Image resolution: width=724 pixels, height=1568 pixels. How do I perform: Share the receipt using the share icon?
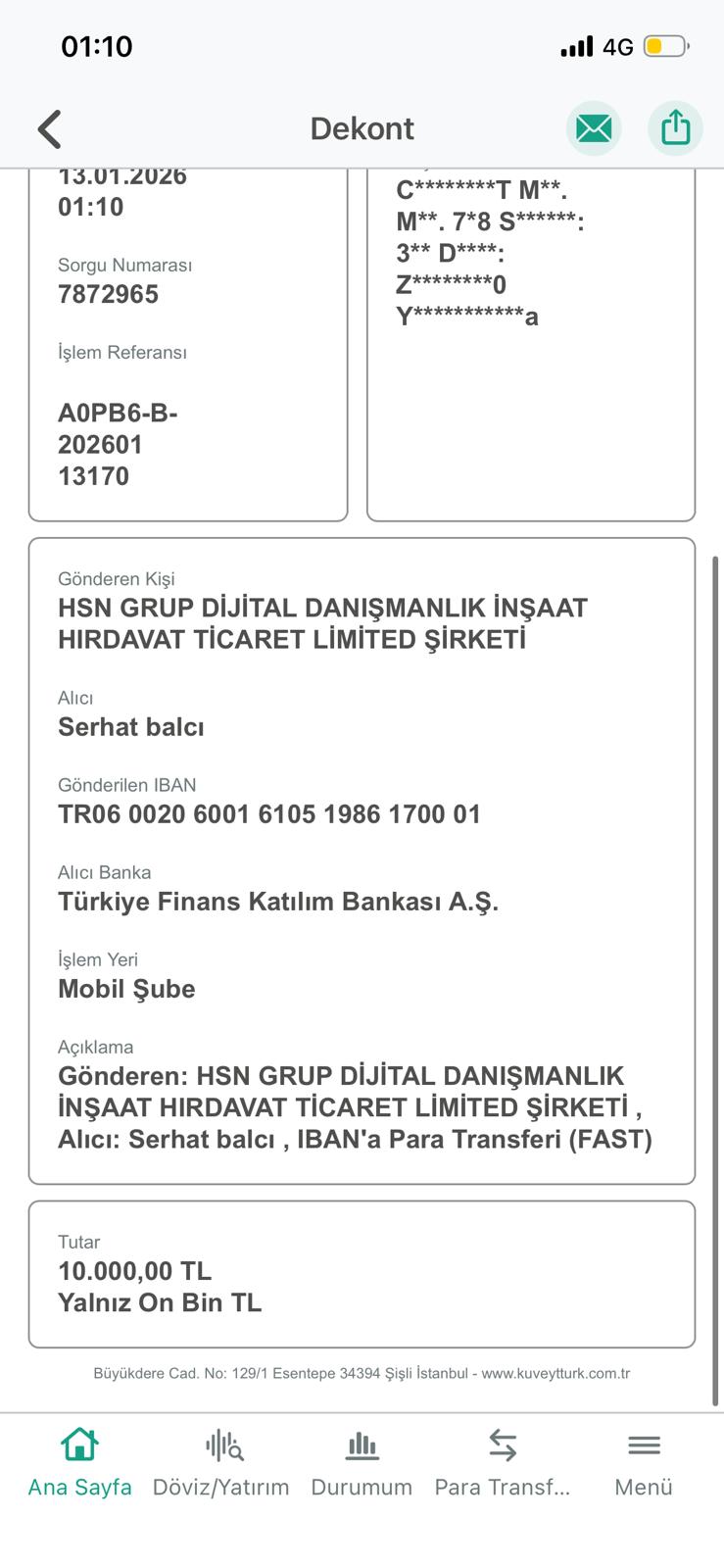click(676, 128)
